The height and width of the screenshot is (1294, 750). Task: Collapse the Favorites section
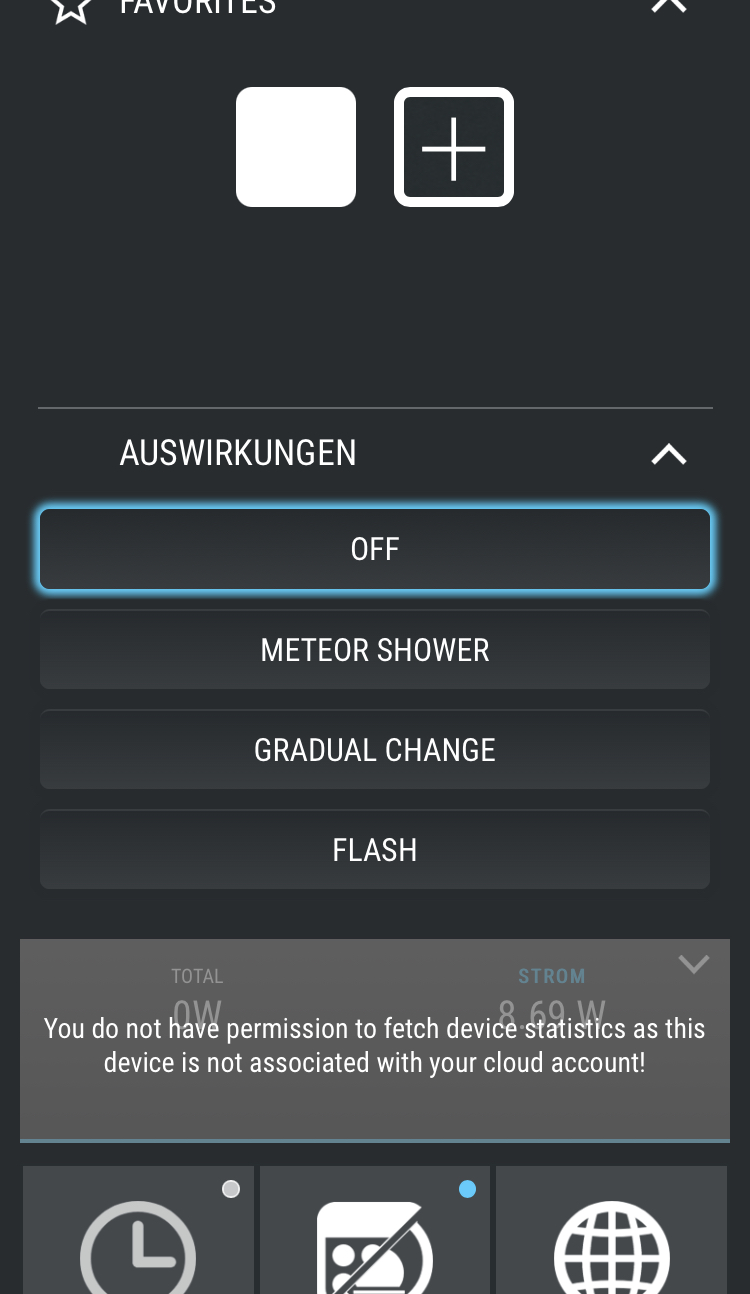pyautogui.click(x=668, y=6)
